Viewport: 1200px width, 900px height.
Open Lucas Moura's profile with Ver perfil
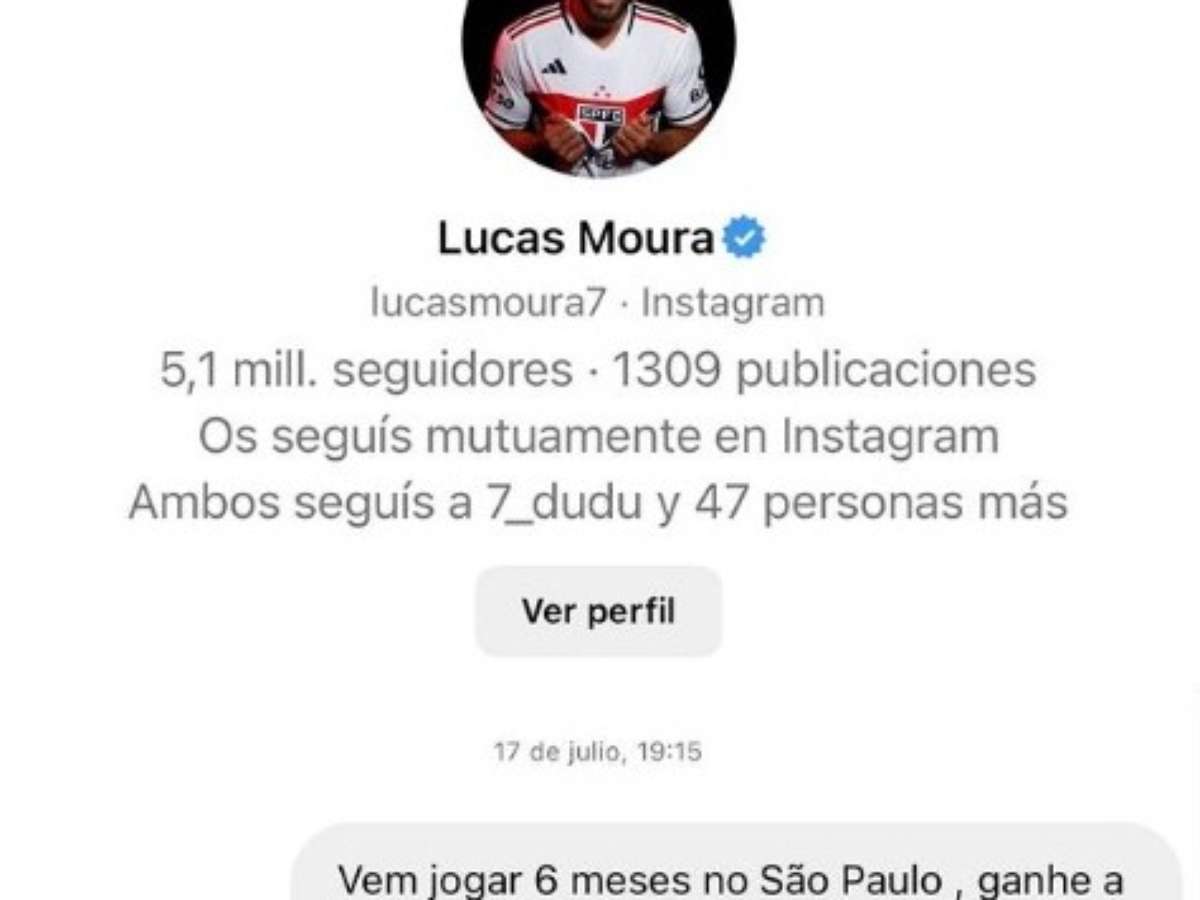pos(598,611)
